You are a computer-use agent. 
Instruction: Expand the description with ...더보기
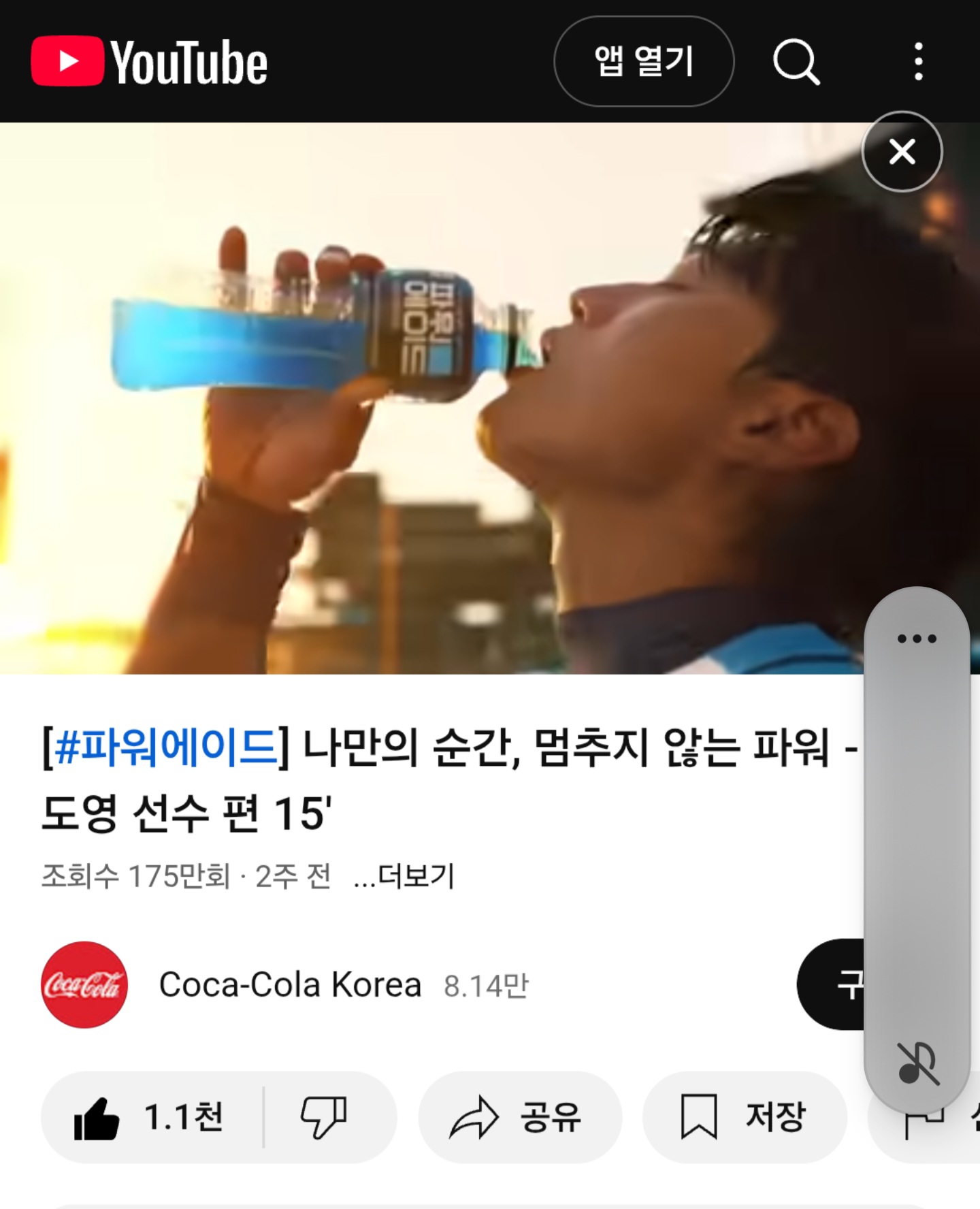(404, 876)
